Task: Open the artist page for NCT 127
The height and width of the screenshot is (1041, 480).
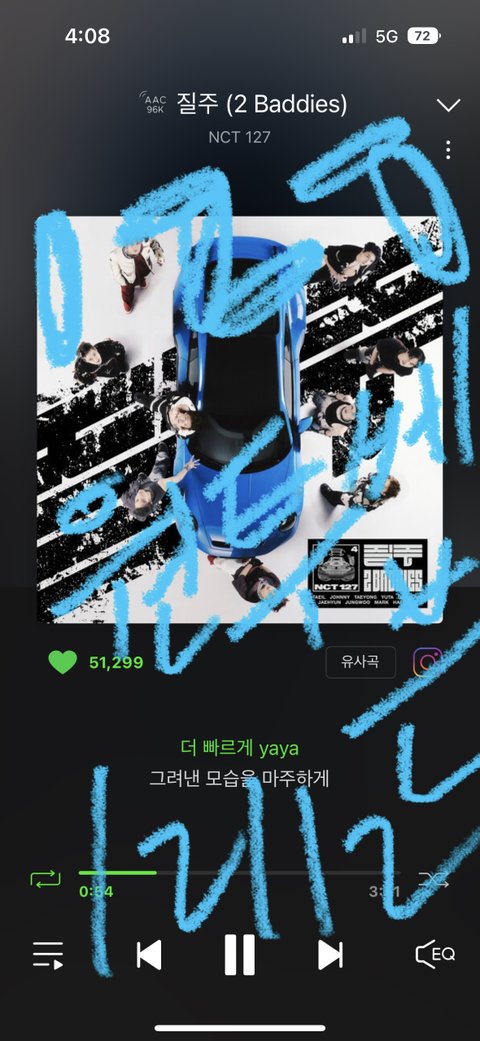Action: (x=239, y=137)
